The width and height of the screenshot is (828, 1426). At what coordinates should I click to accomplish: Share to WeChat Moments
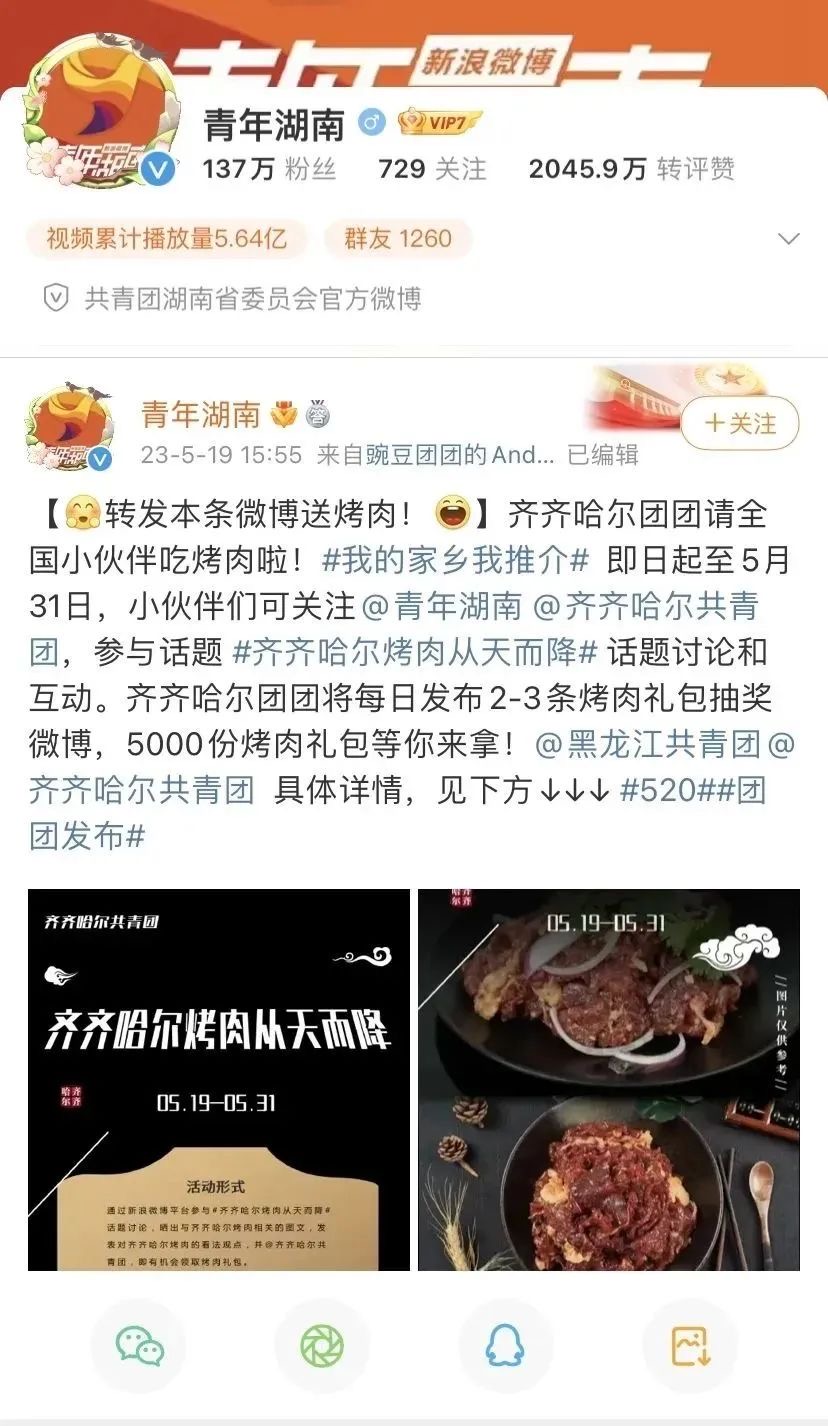pyautogui.click(x=322, y=1345)
